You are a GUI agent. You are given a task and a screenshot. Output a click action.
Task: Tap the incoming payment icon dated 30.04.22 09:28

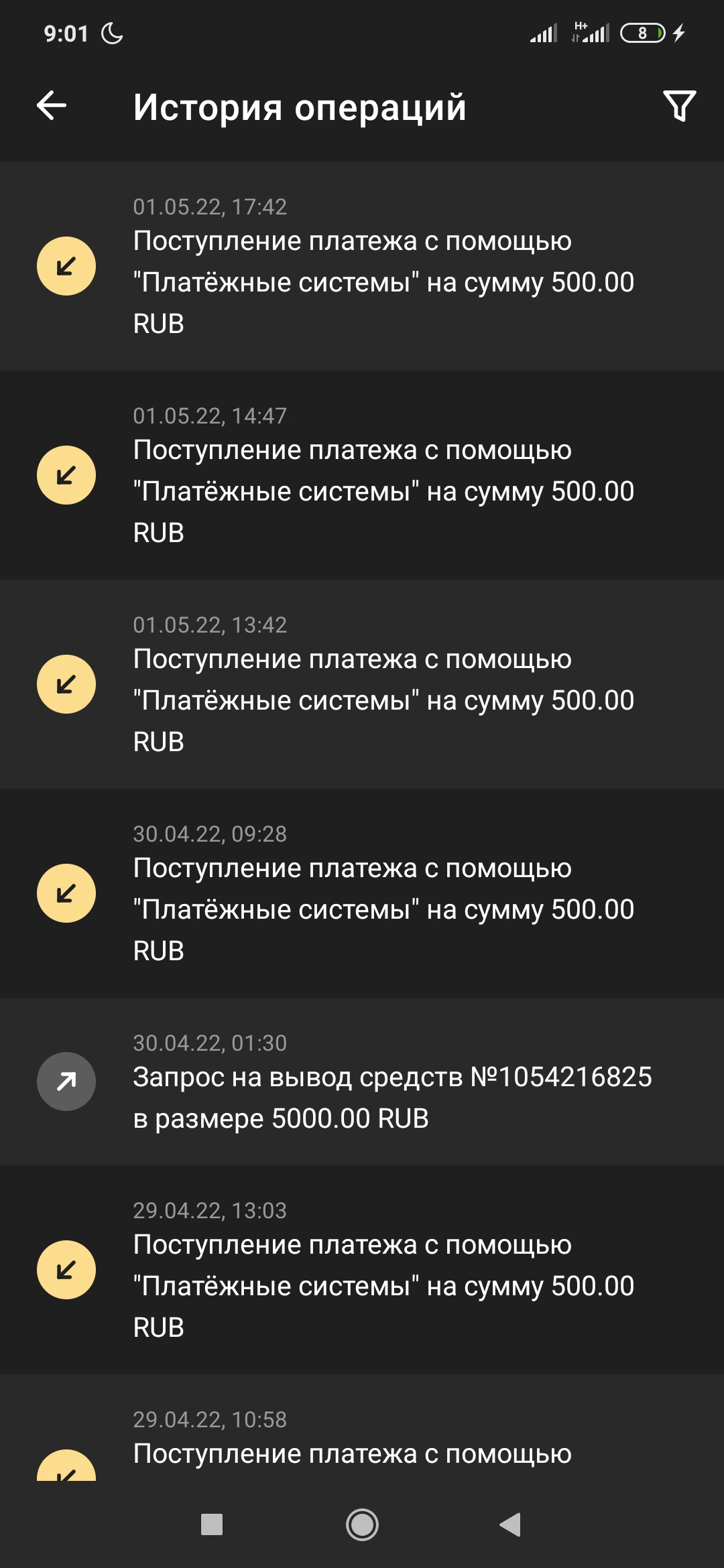tap(67, 891)
